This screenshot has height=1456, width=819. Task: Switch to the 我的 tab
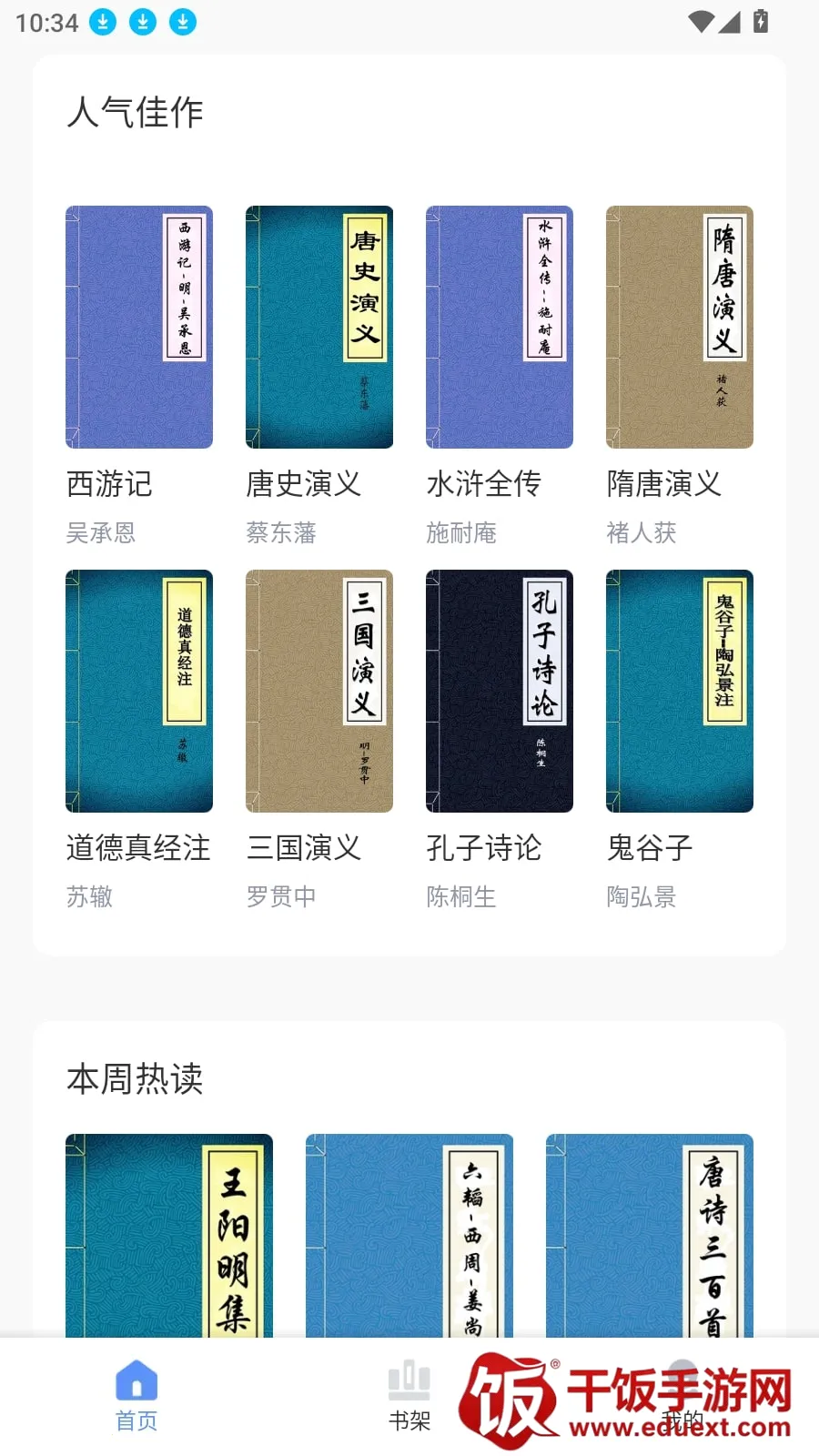(682, 1397)
